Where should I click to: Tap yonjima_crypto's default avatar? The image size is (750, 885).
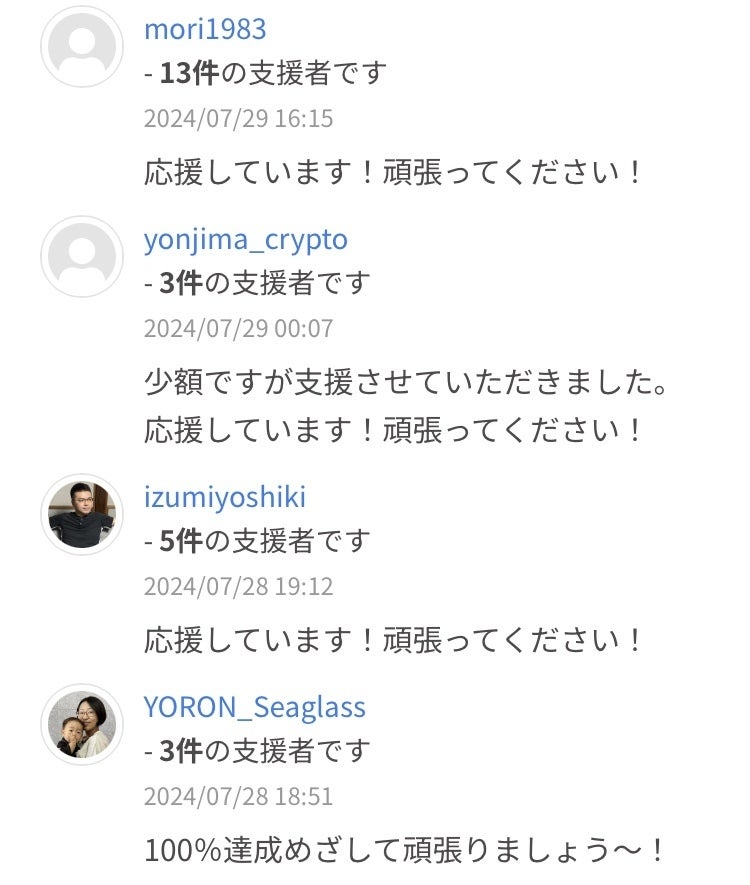[x=82, y=257]
